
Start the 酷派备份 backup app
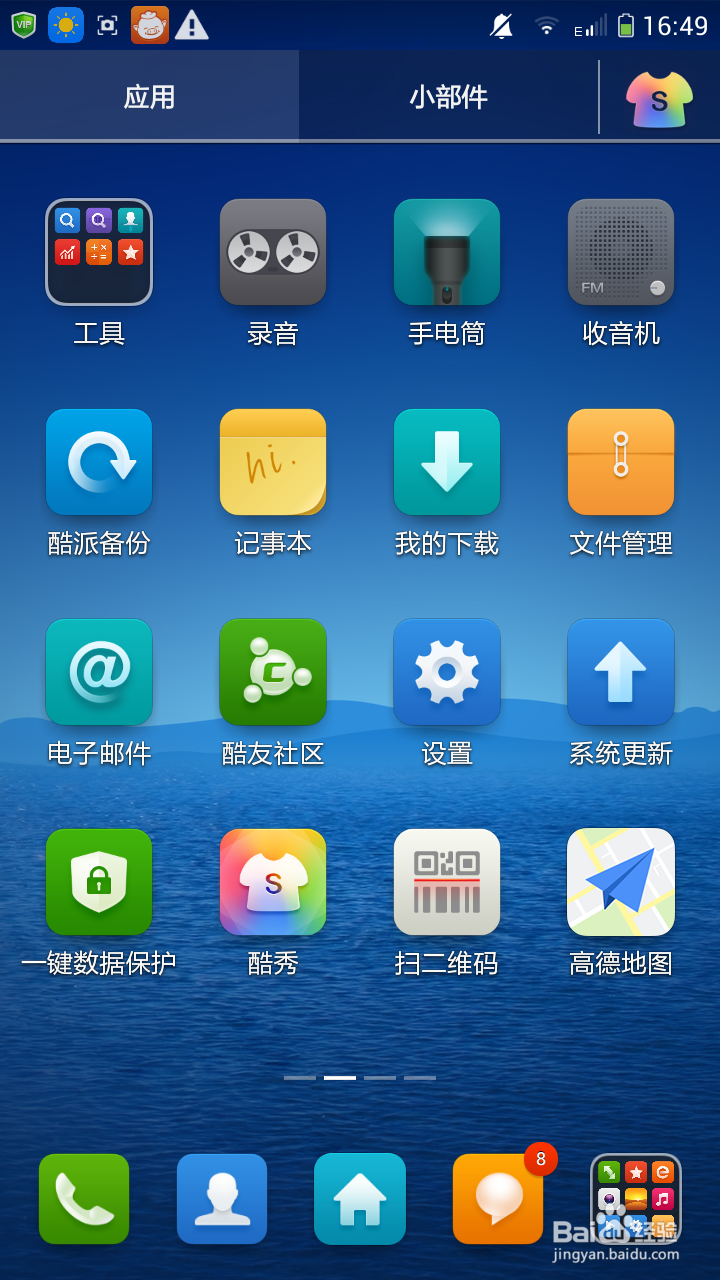click(x=99, y=462)
